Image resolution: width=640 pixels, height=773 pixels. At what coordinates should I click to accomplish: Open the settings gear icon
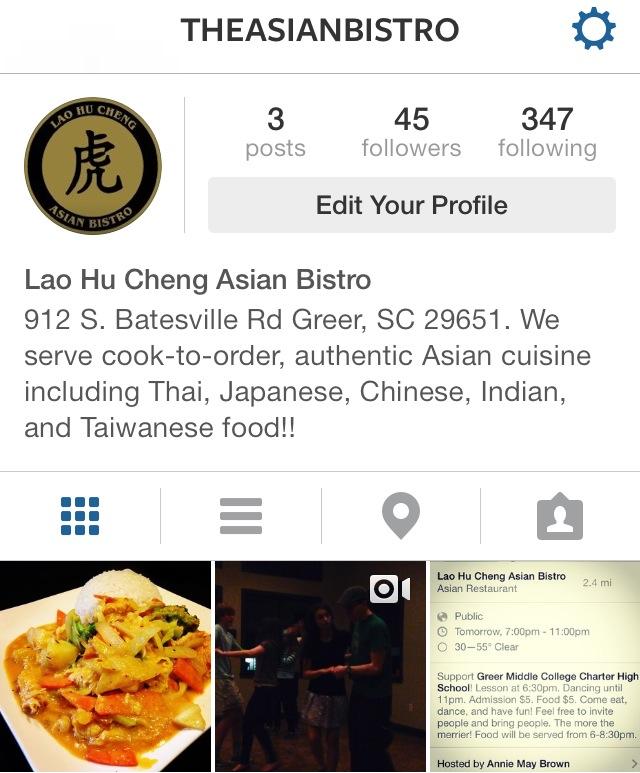[x=594, y=30]
